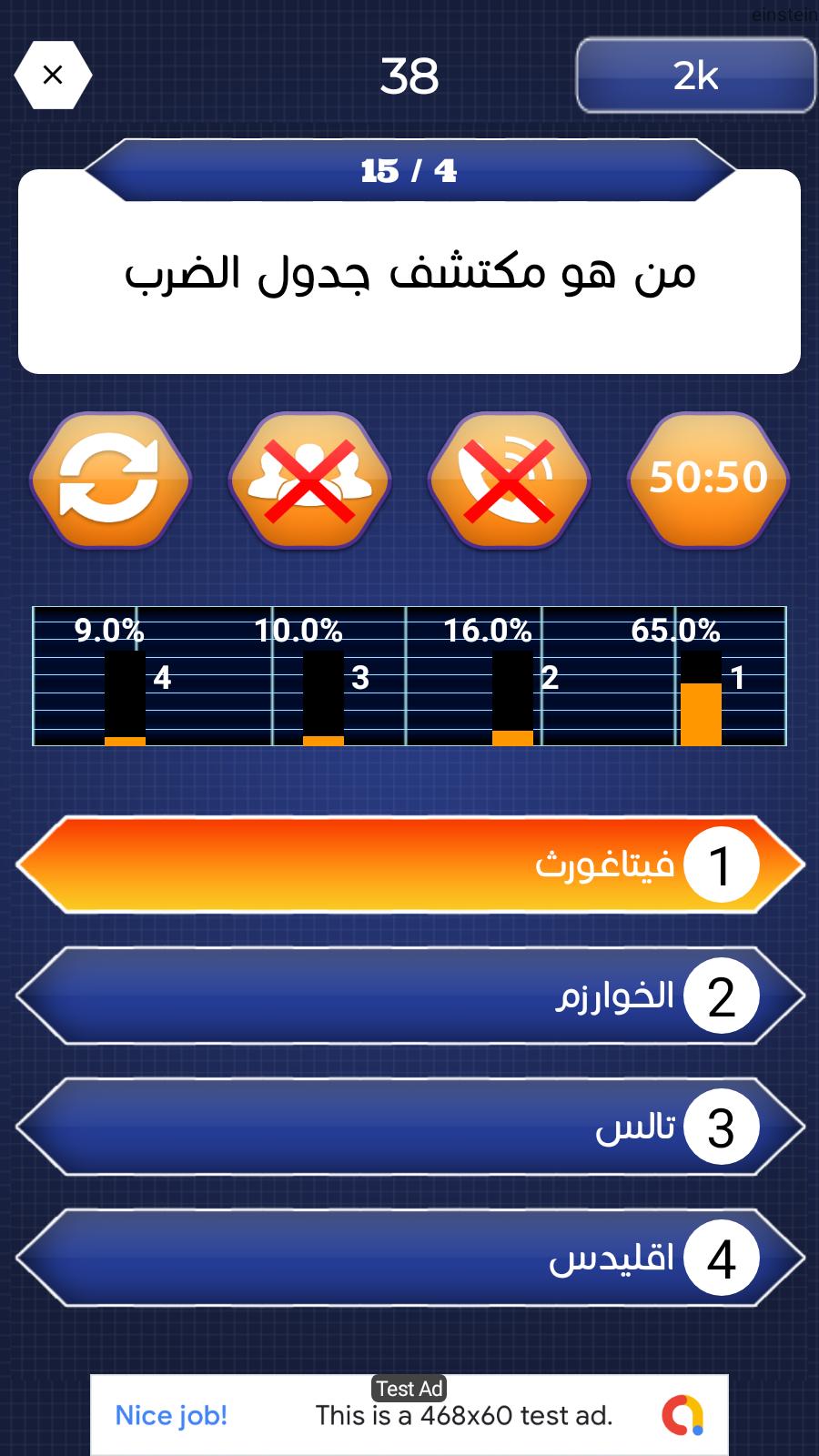Use the 50:50 lifeline
Viewport: 819px width, 1456px height.
click(x=708, y=480)
